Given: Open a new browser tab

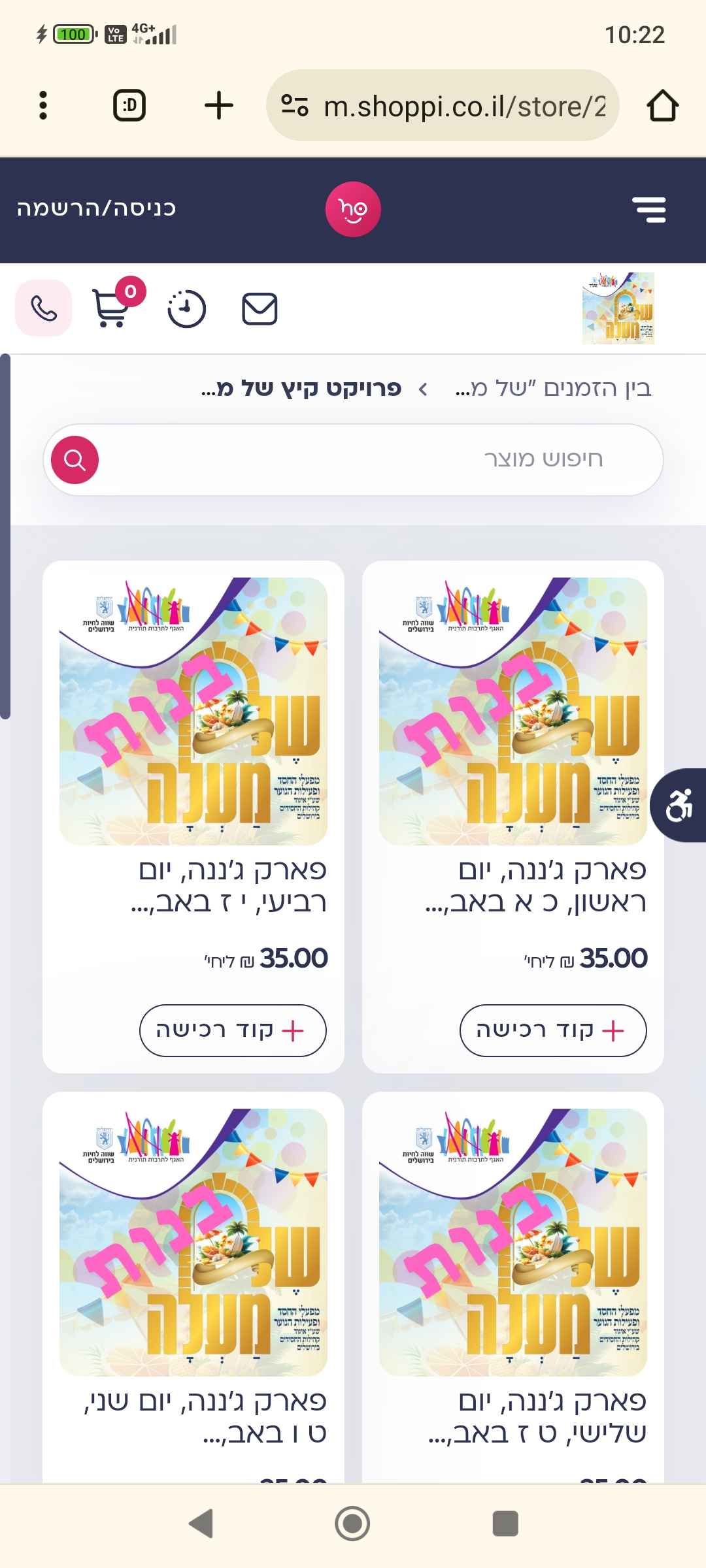Looking at the screenshot, I should (218, 105).
